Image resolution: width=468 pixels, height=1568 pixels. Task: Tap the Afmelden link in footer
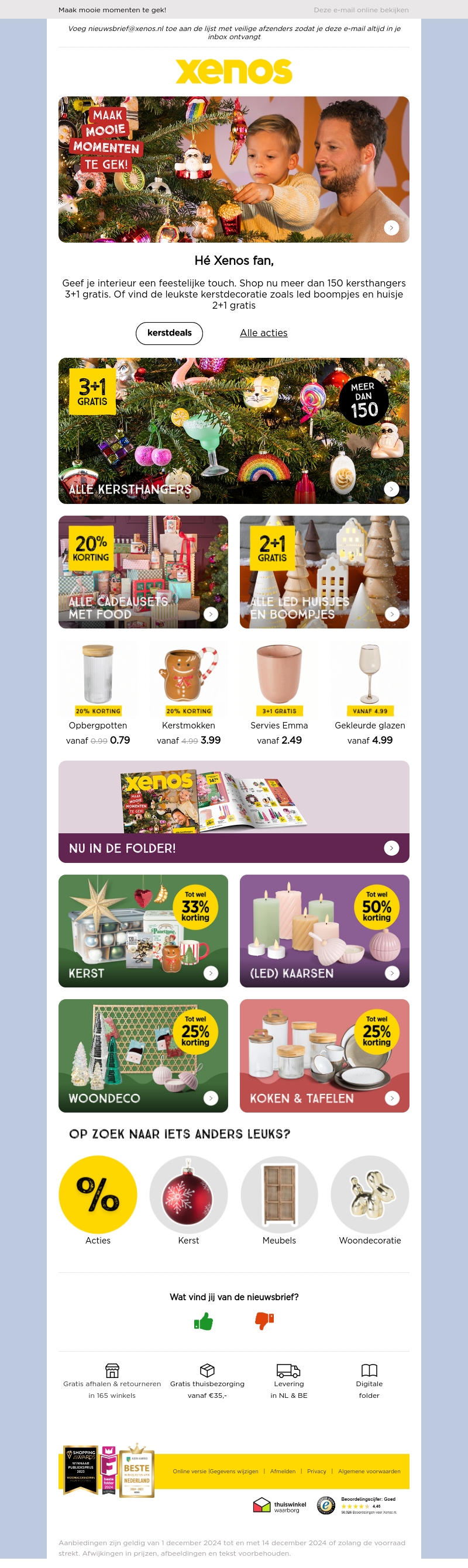click(x=282, y=1471)
